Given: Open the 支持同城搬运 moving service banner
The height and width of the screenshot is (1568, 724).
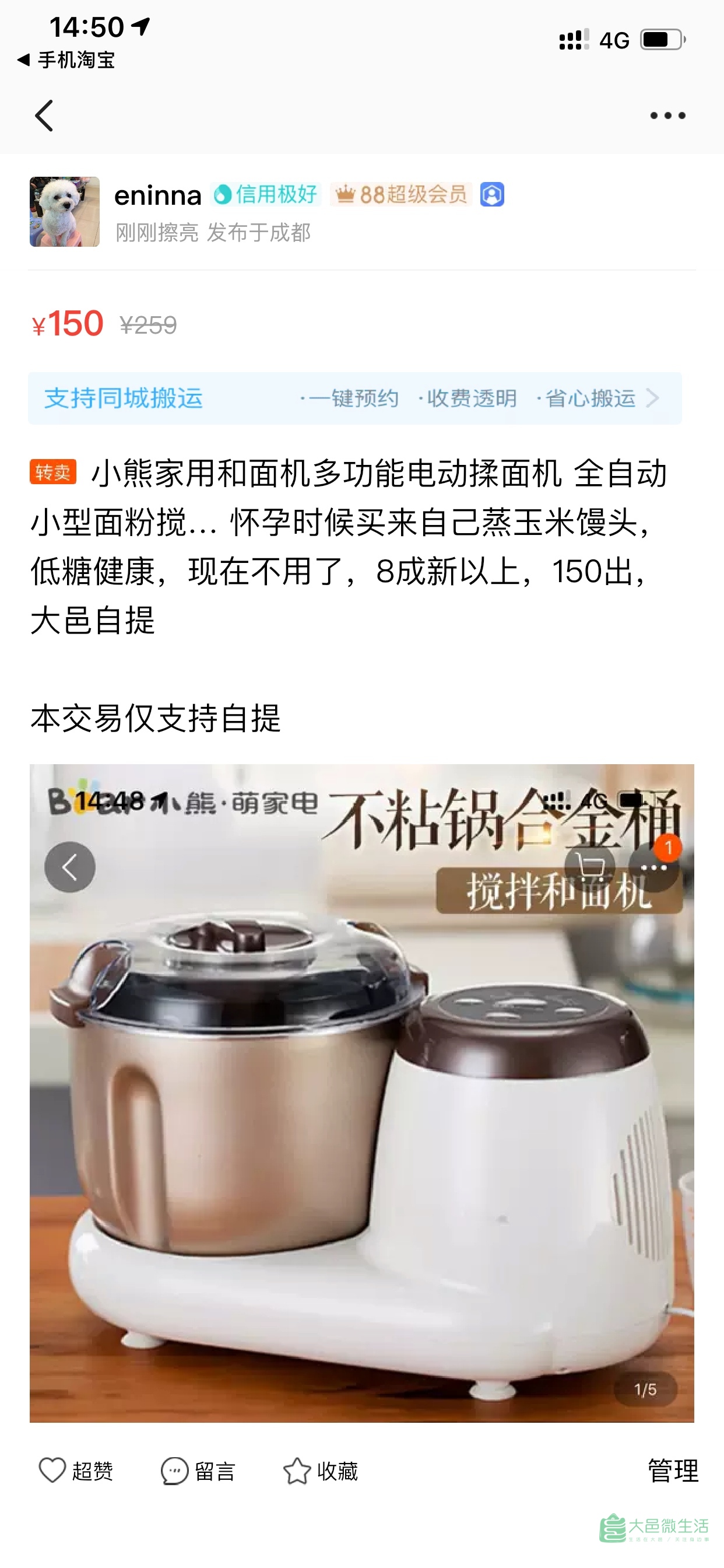Looking at the screenshot, I should click(x=354, y=398).
